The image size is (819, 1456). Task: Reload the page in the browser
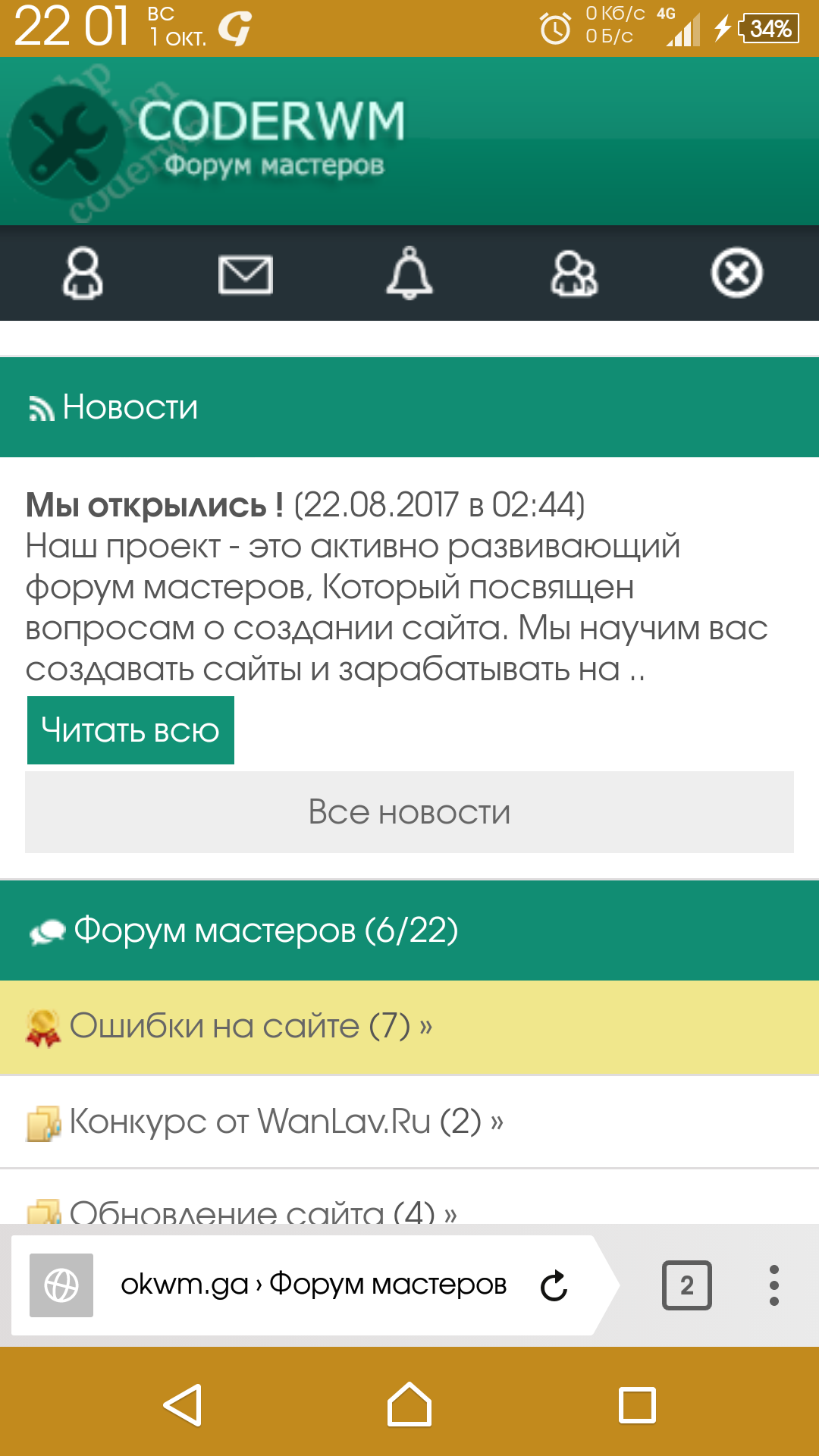click(554, 1285)
